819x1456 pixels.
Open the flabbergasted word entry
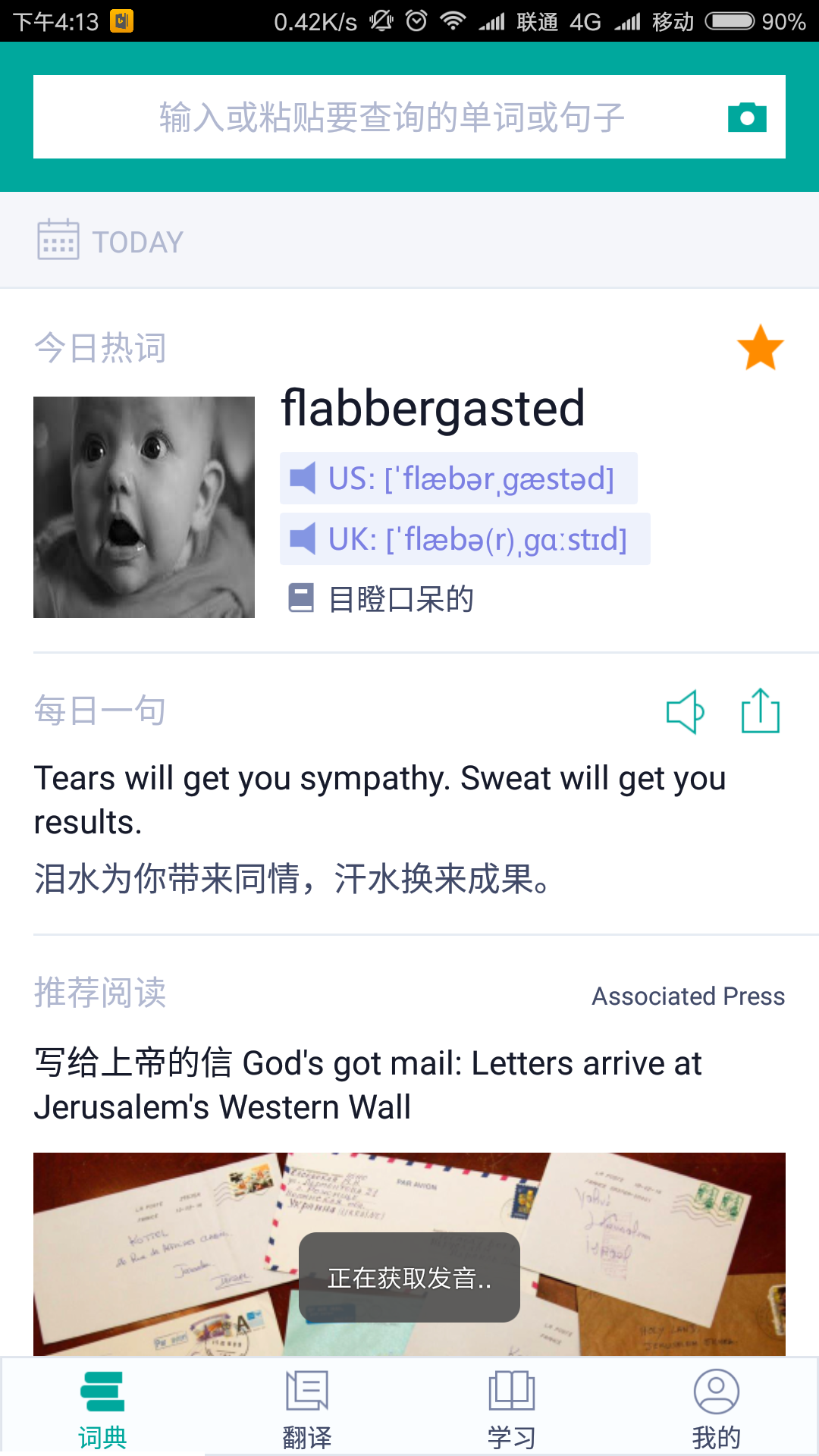tap(432, 409)
